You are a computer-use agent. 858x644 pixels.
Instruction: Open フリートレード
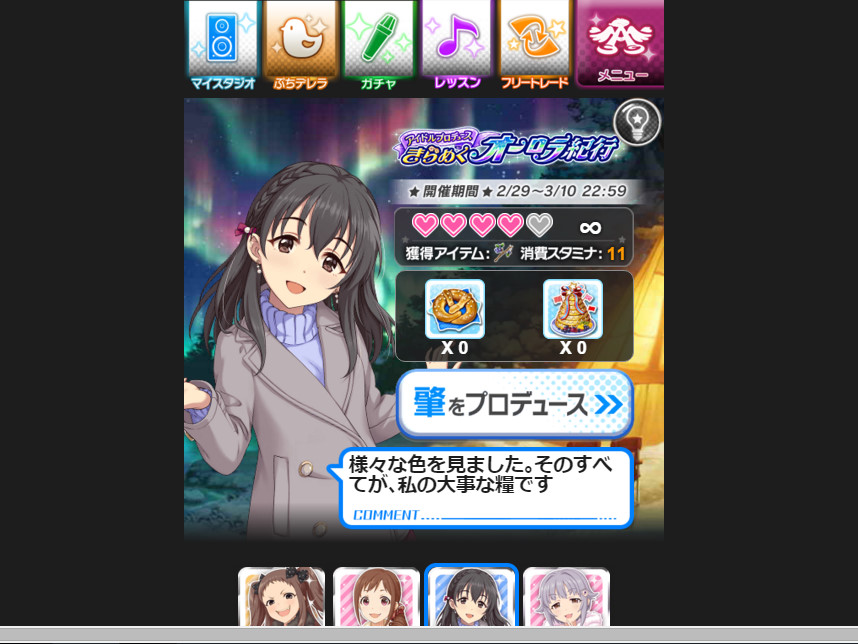535,45
